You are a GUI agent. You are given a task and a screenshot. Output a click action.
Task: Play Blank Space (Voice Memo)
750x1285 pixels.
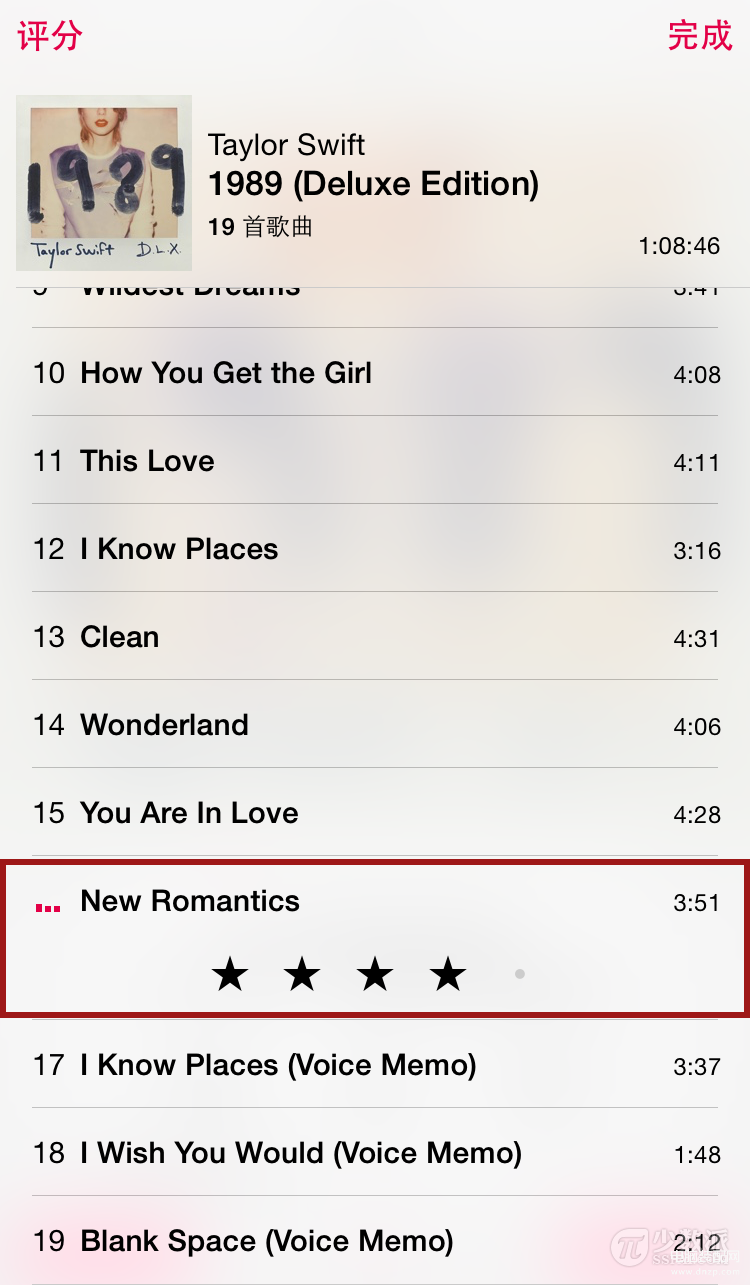point(375,1241)
